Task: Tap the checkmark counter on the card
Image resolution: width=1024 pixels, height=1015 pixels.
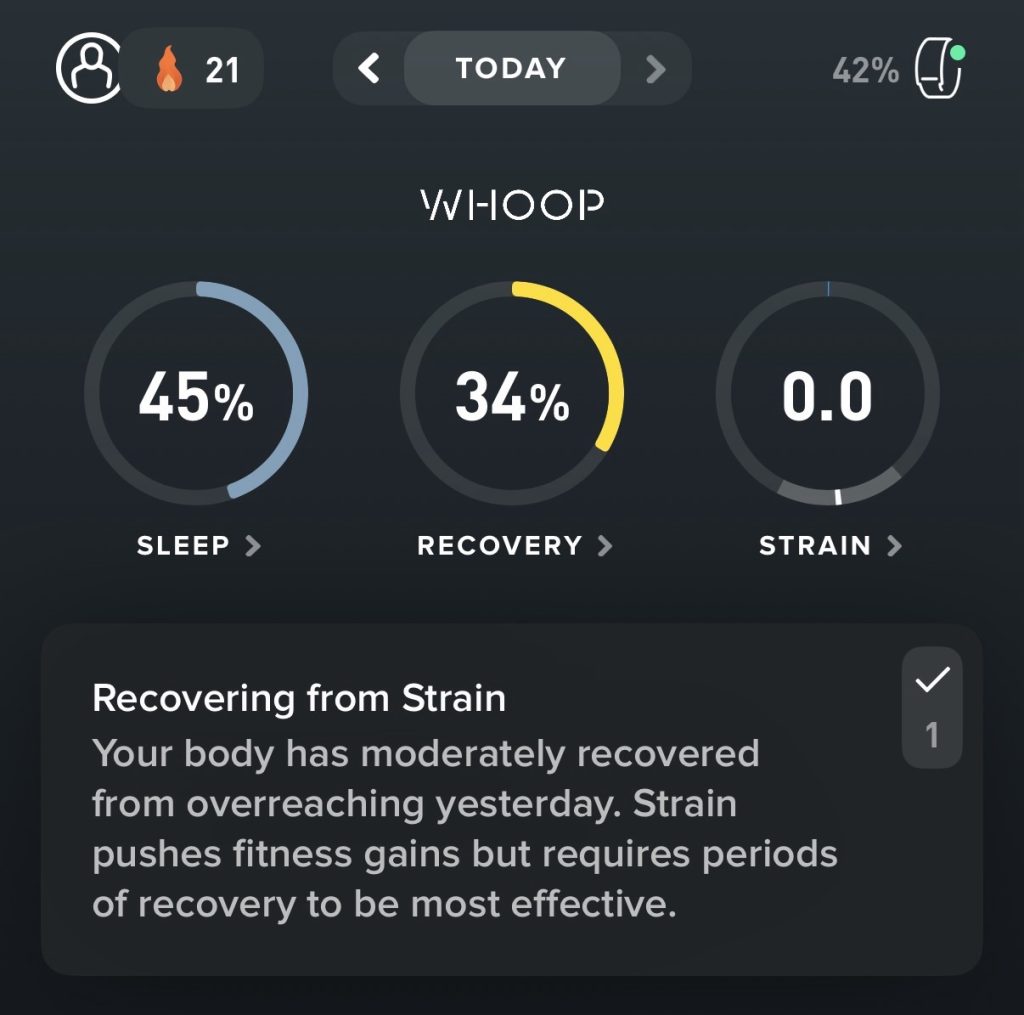Action: click(931, 707)
